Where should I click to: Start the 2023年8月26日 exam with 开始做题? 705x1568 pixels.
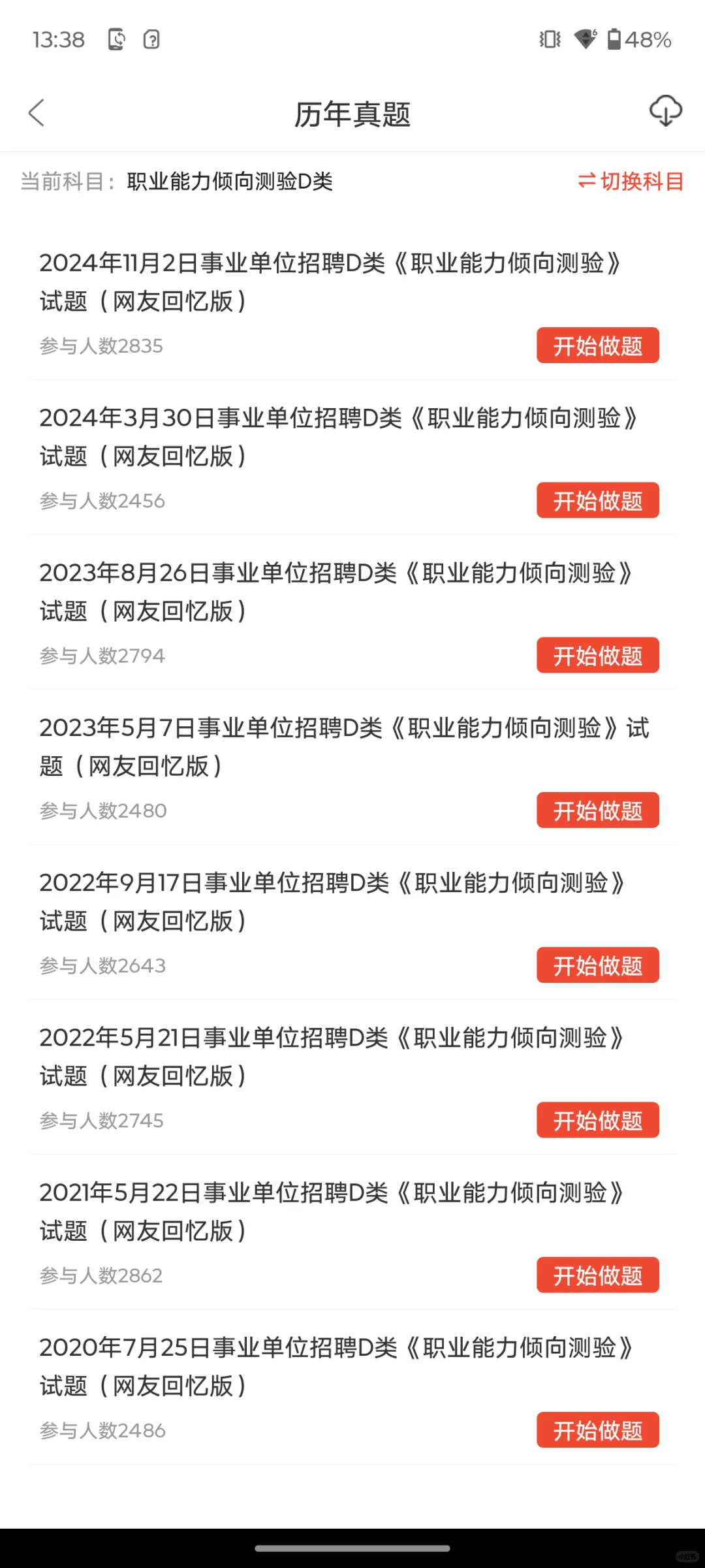[x=597, y=655]
